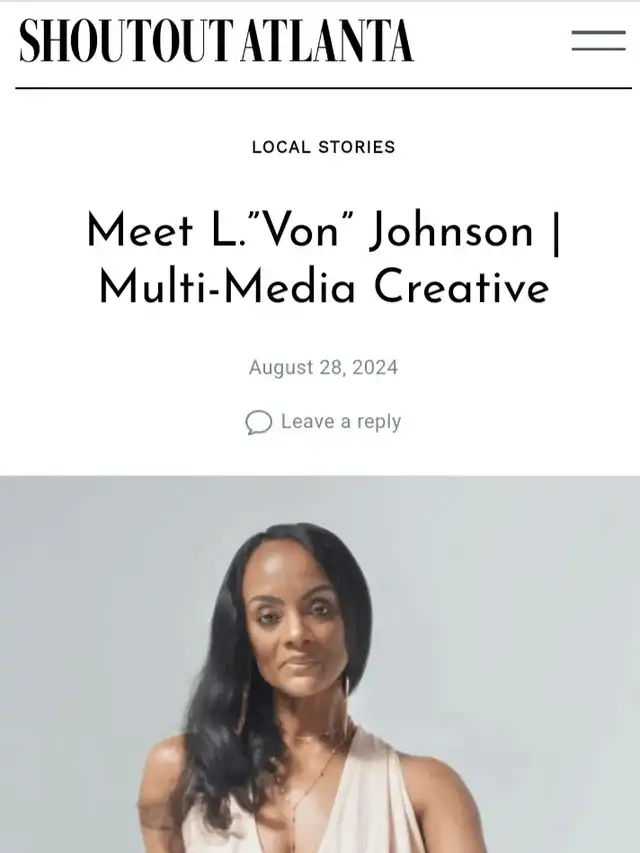
Task: Go to Shoutout Atlanta homepage via logo
Action: [x=216, y=41]
